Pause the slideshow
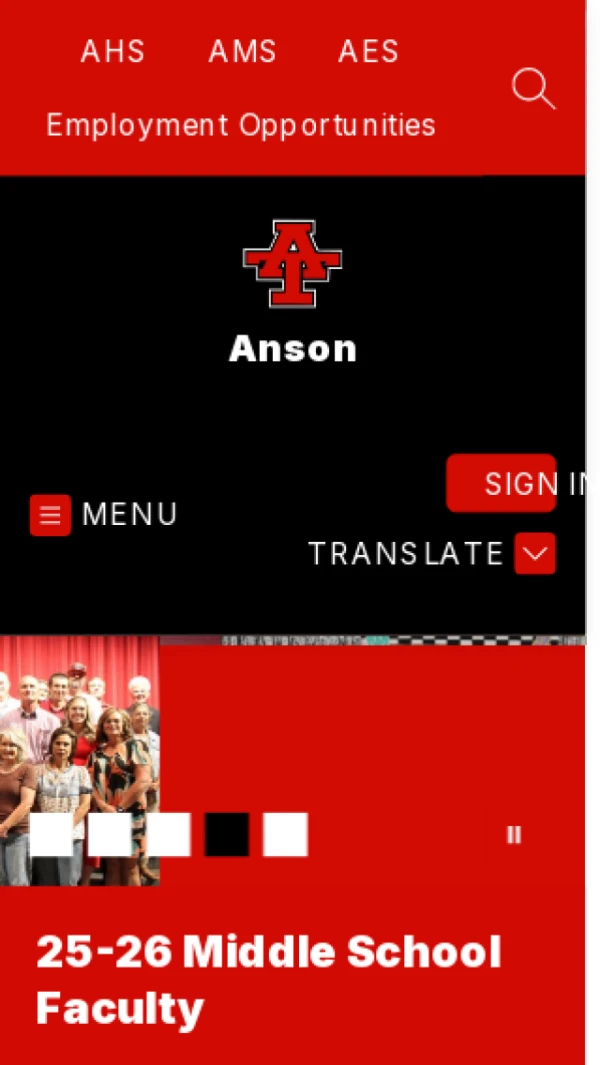 514,835
